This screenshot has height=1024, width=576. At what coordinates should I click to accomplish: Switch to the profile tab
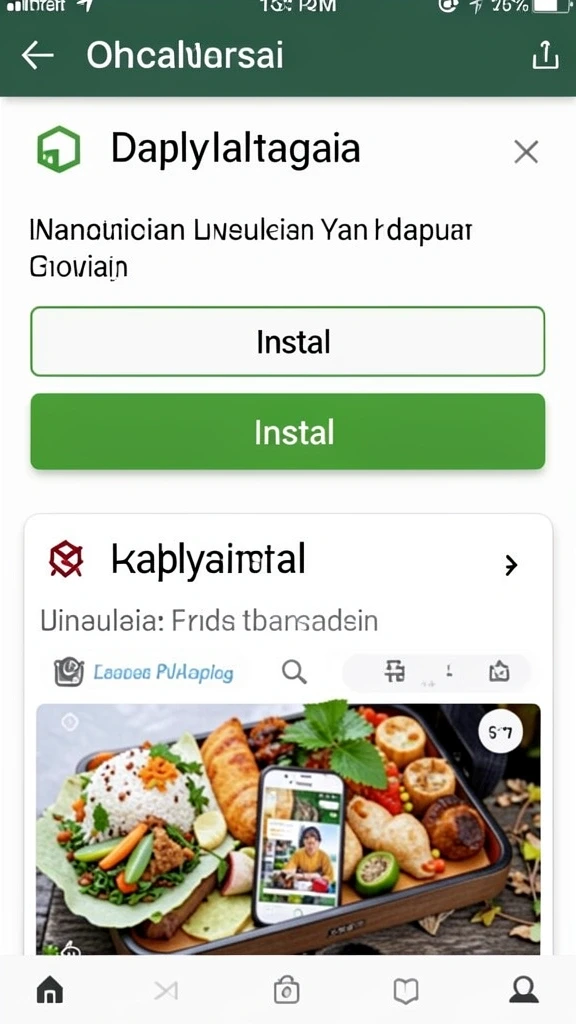[x=524, y=991]
